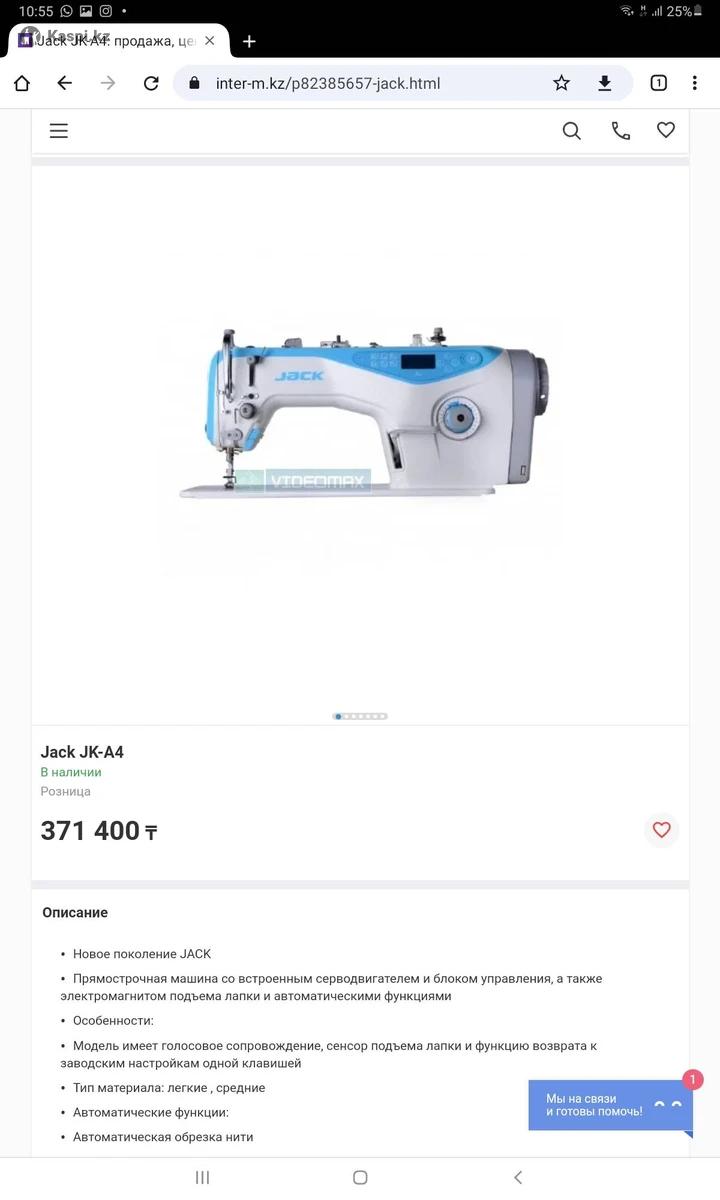
Task: Open favorites heart in site header
Action: click(665, 130)
